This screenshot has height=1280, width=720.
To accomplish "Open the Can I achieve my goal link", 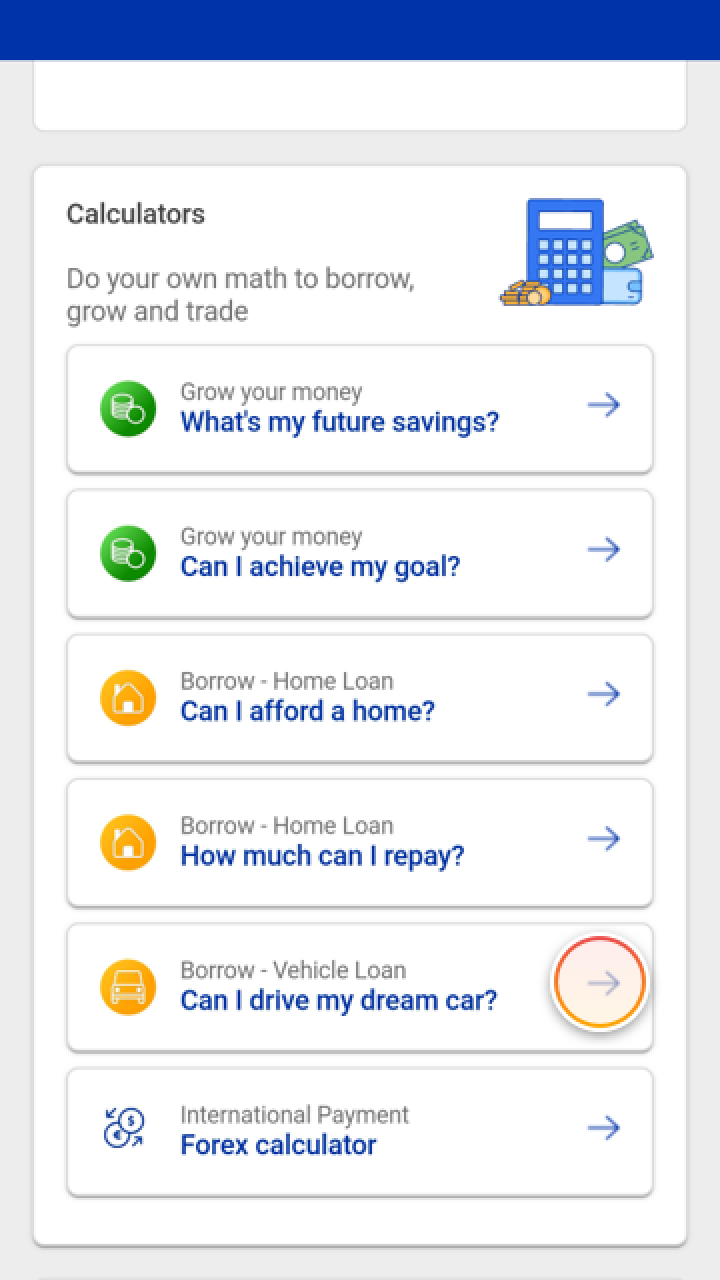I will [x=319, y=566].
